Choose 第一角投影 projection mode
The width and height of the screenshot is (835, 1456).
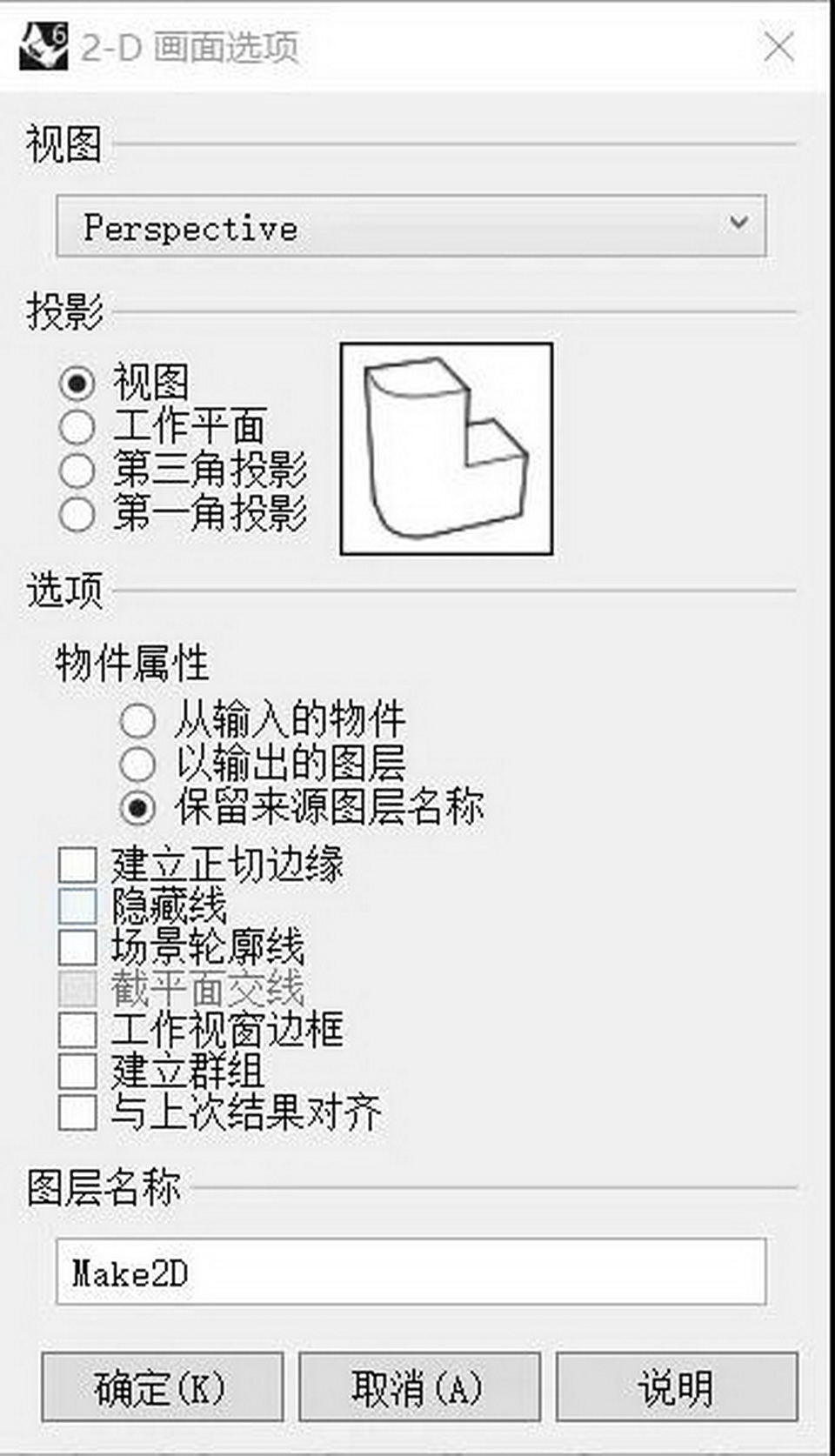tap(79, 512)
